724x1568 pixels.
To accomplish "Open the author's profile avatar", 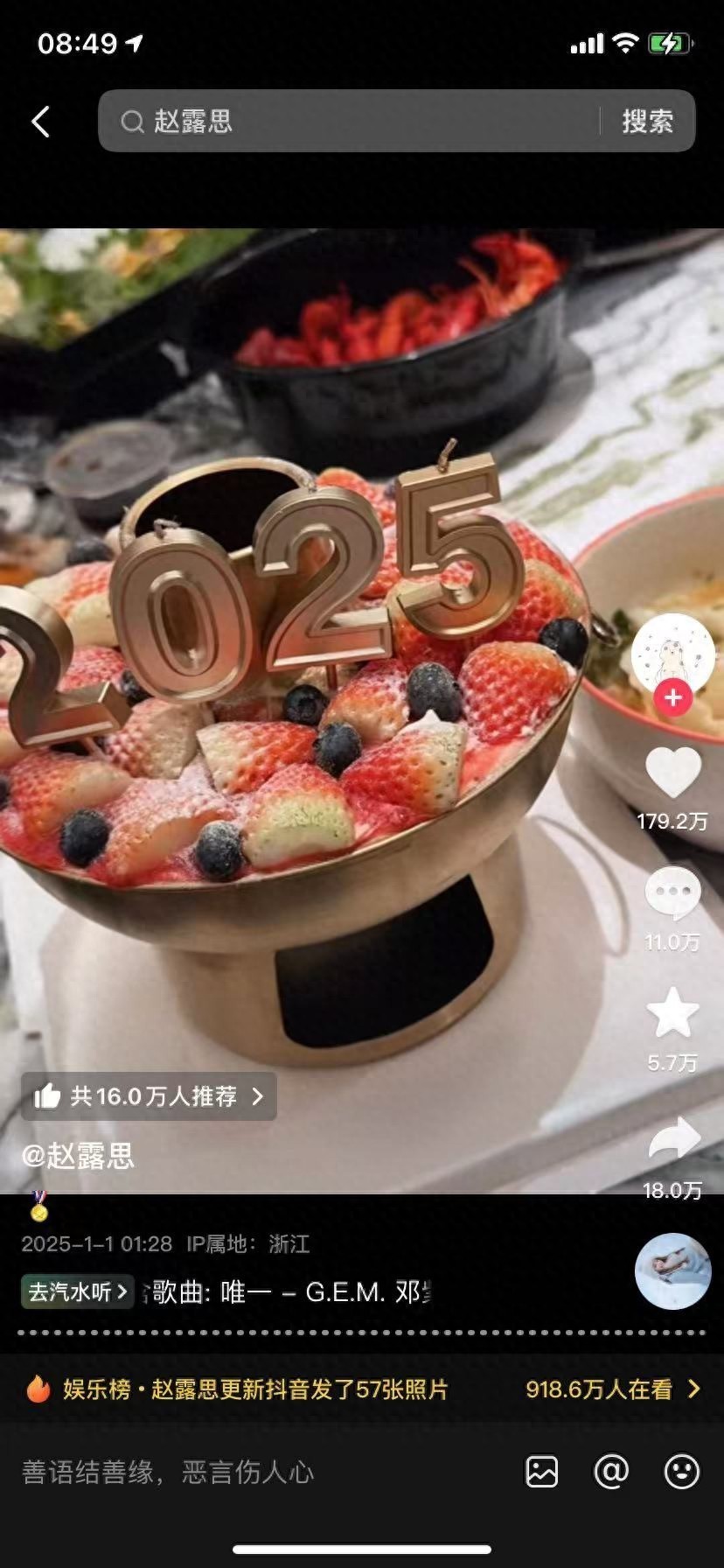I will pyautogui.click(x=672, y=654).
